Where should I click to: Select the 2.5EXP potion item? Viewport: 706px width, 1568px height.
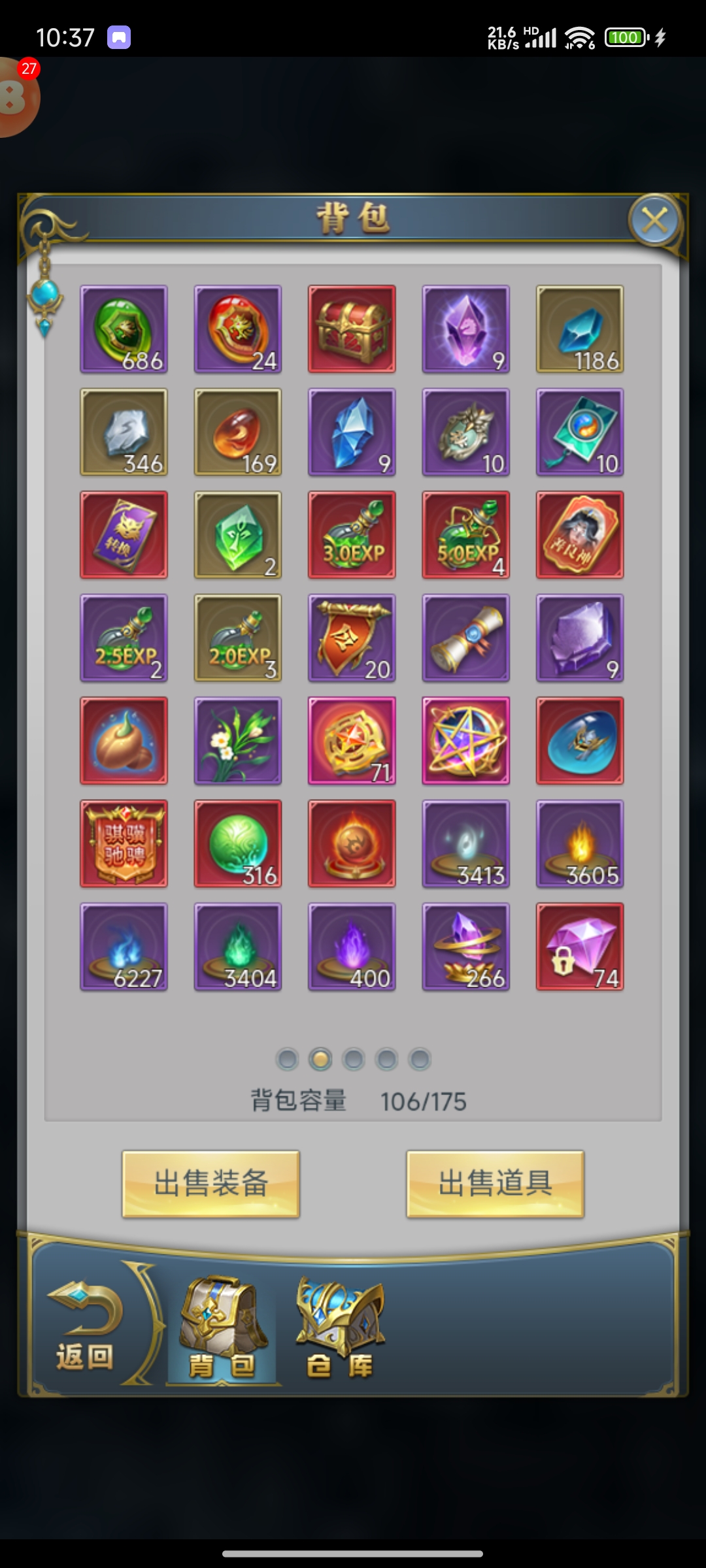(124, 638)
